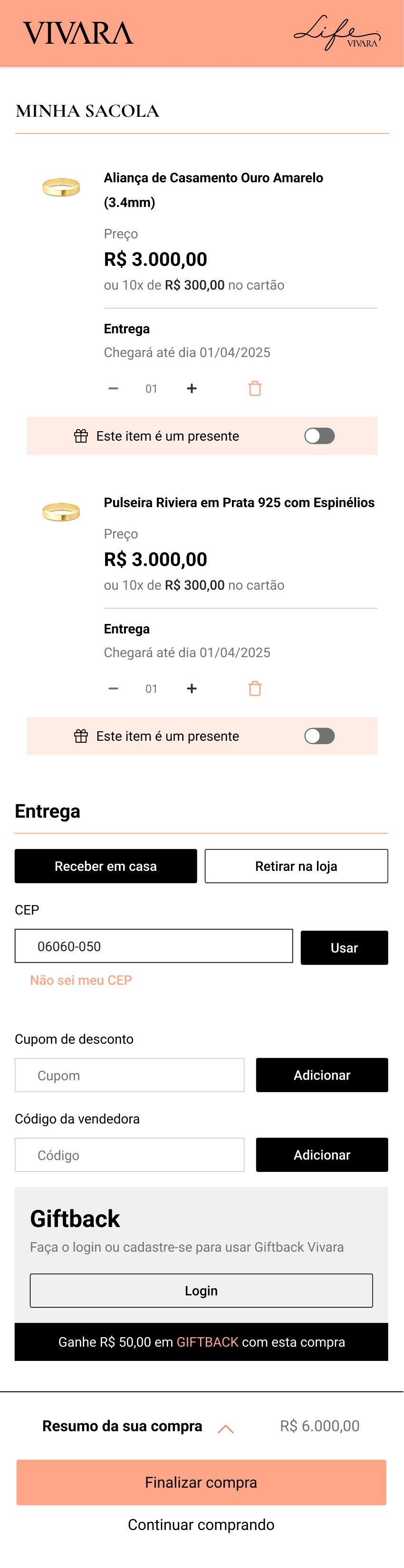Mark Aliança de Casamento as a gift

point(319,436)
